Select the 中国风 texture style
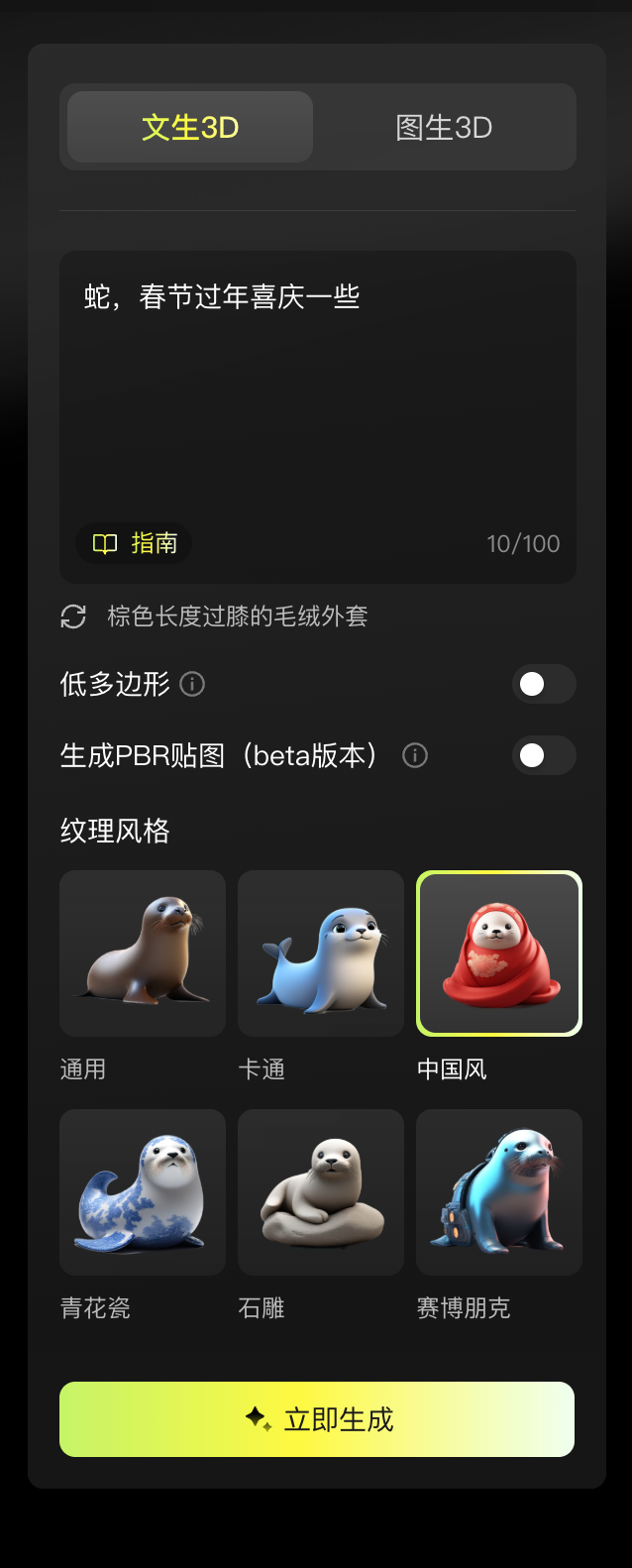 coord(499,953)
